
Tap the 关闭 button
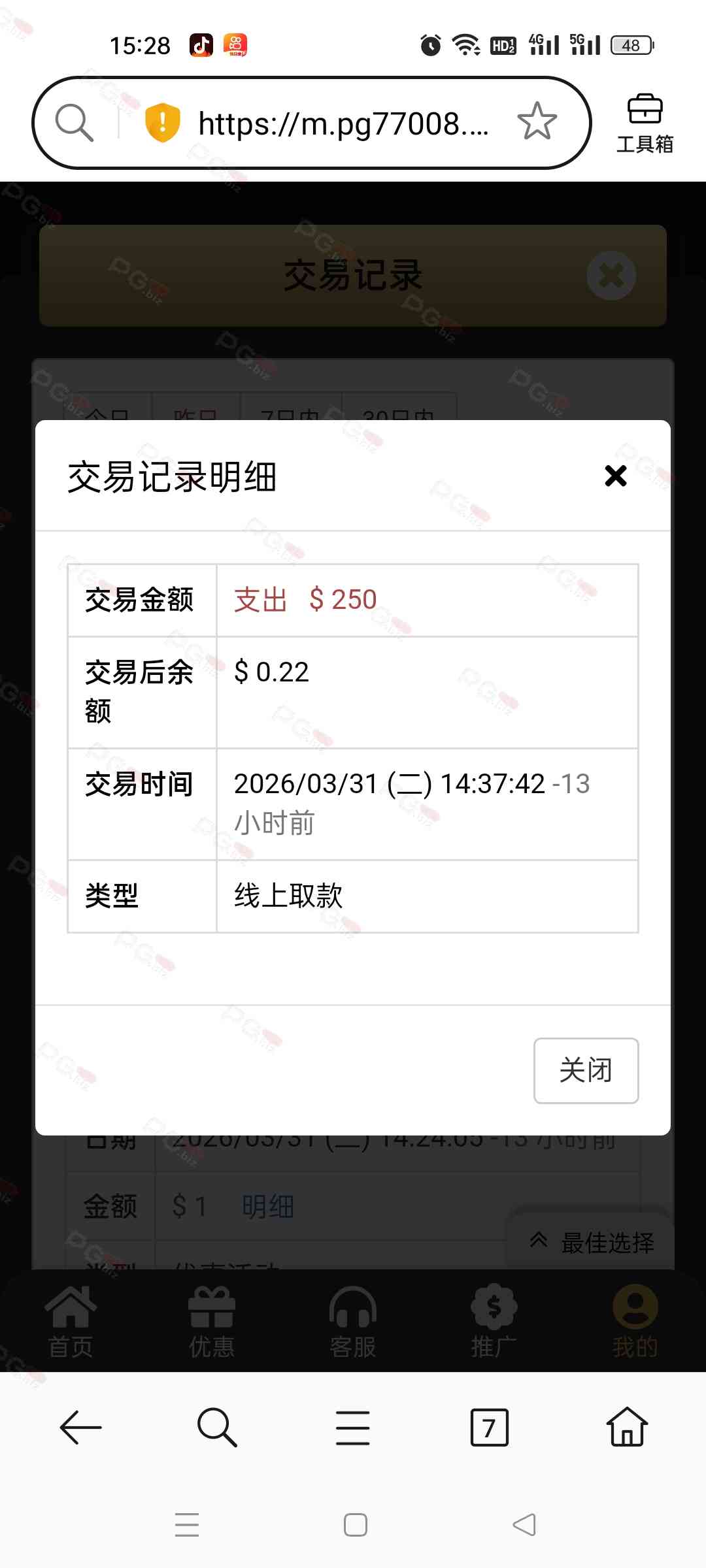[586, 1070]
